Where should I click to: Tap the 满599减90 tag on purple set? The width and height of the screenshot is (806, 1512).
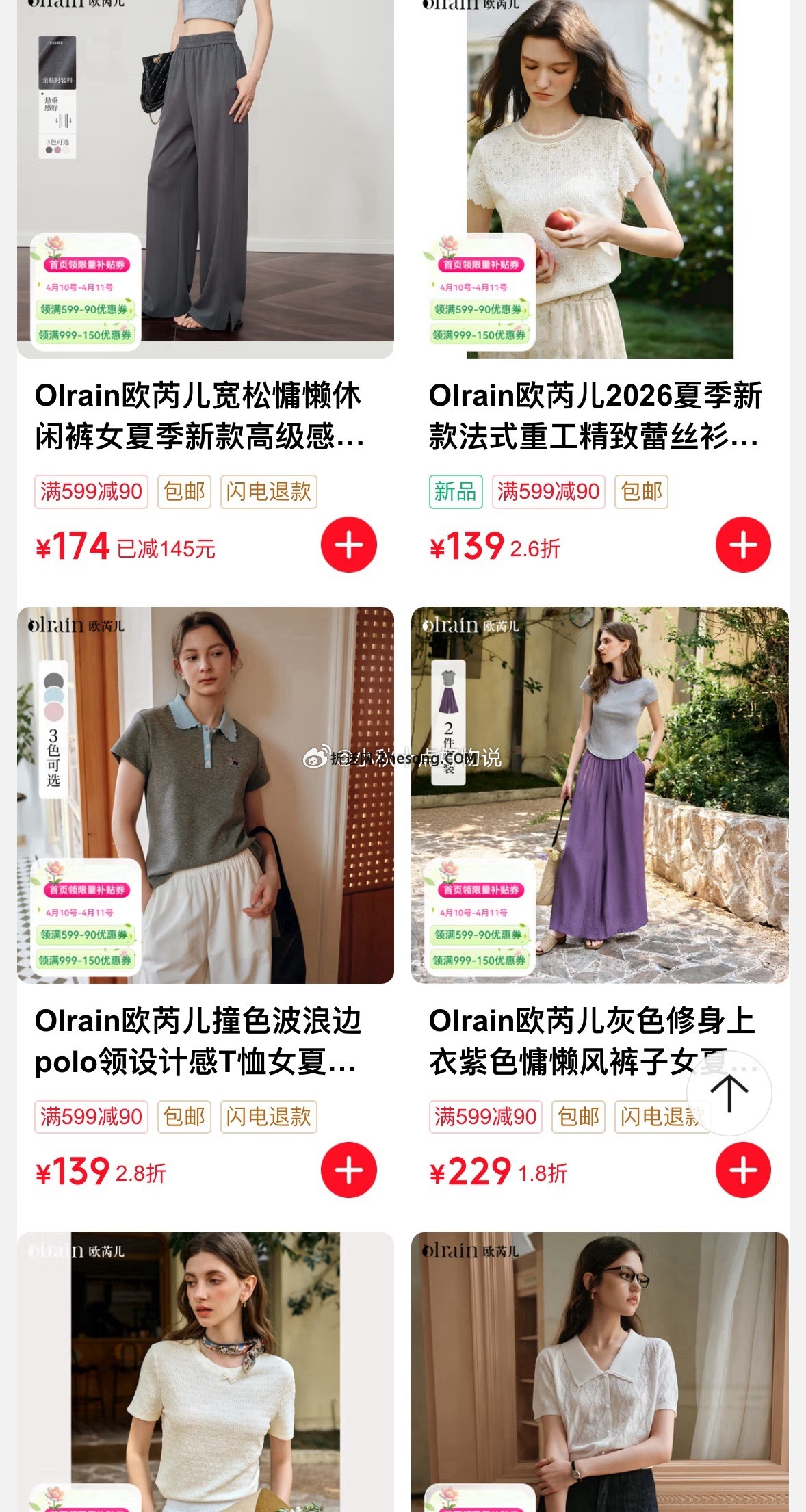pyautogui.click(x=486, y=1118)
